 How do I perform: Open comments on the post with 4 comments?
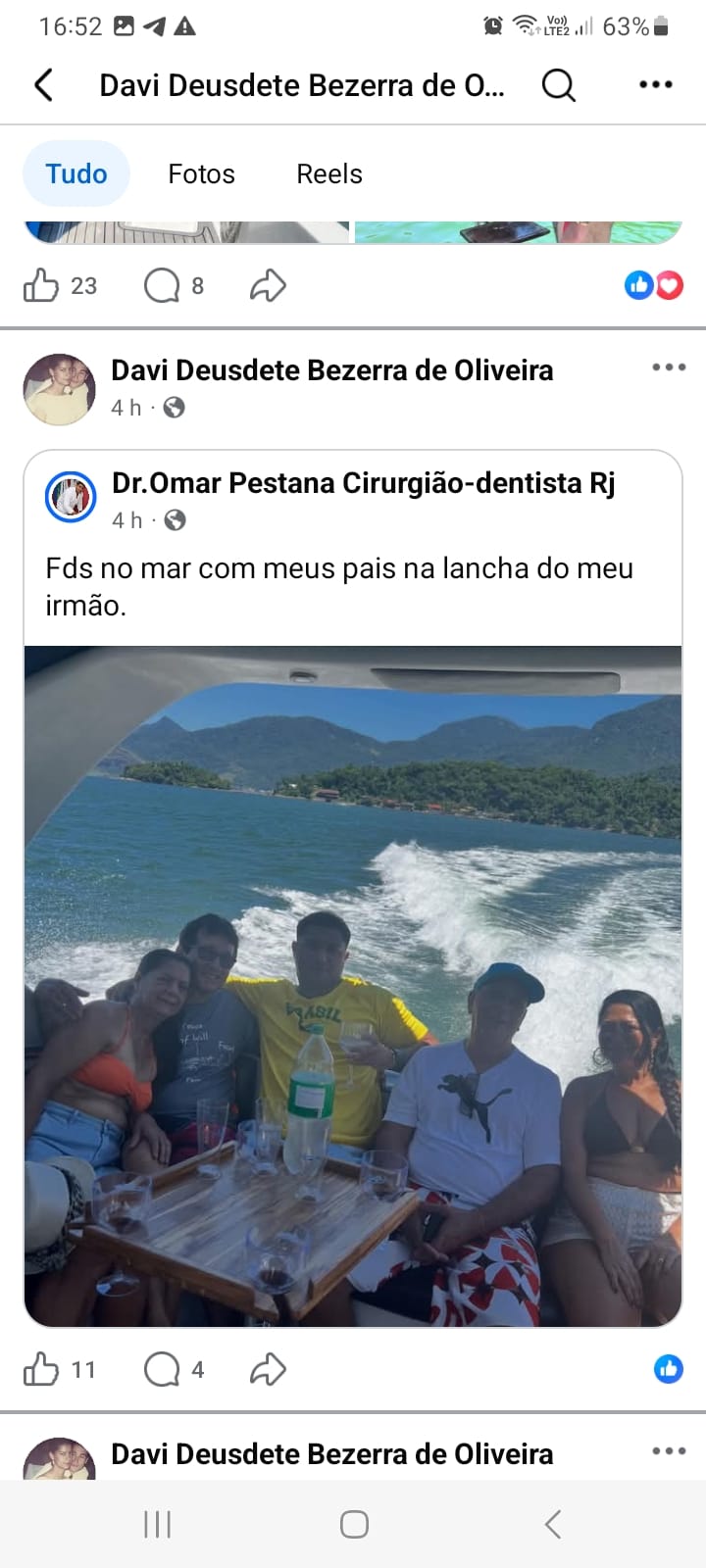163,1369
